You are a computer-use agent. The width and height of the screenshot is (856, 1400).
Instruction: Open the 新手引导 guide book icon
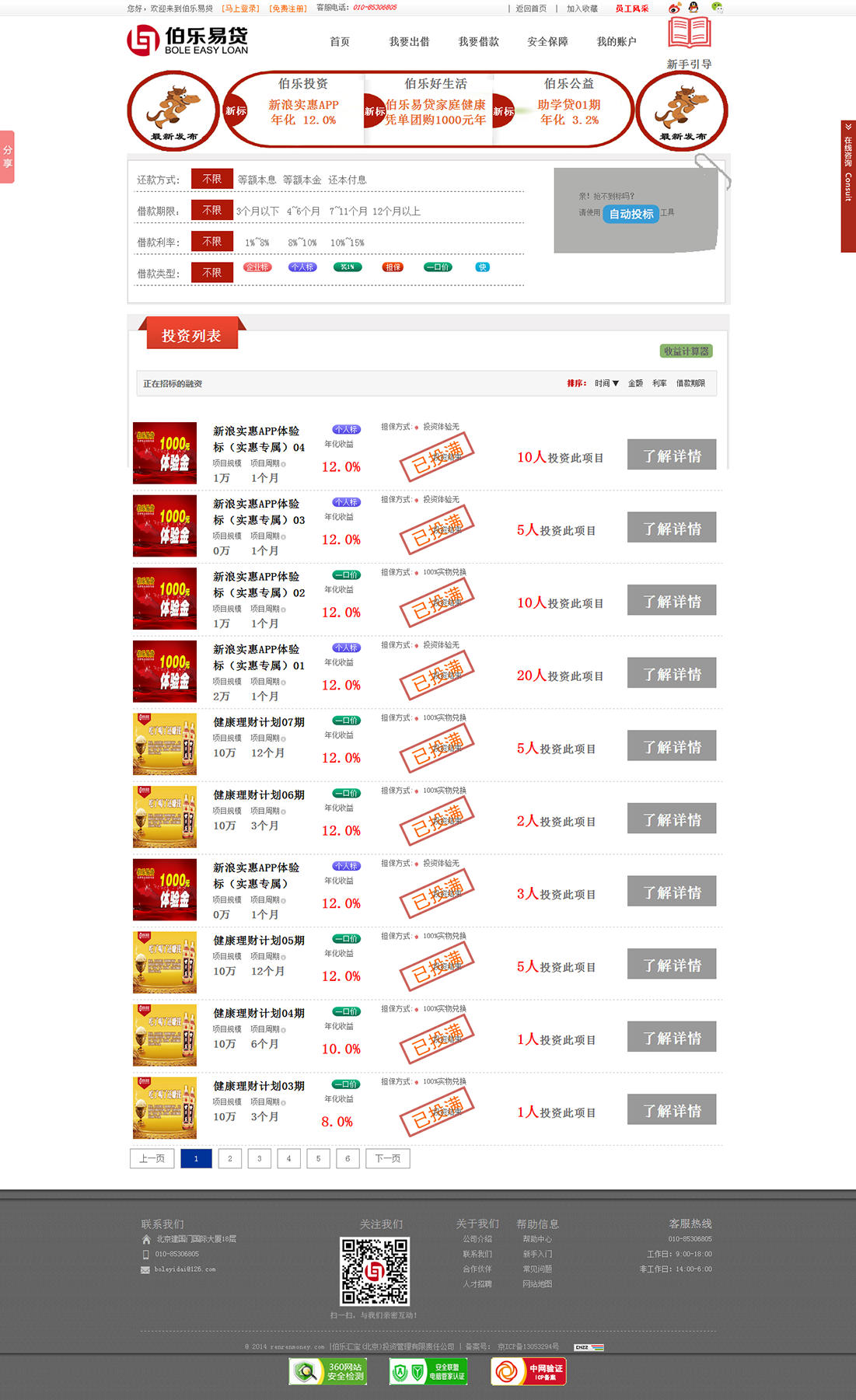point(689,34)
